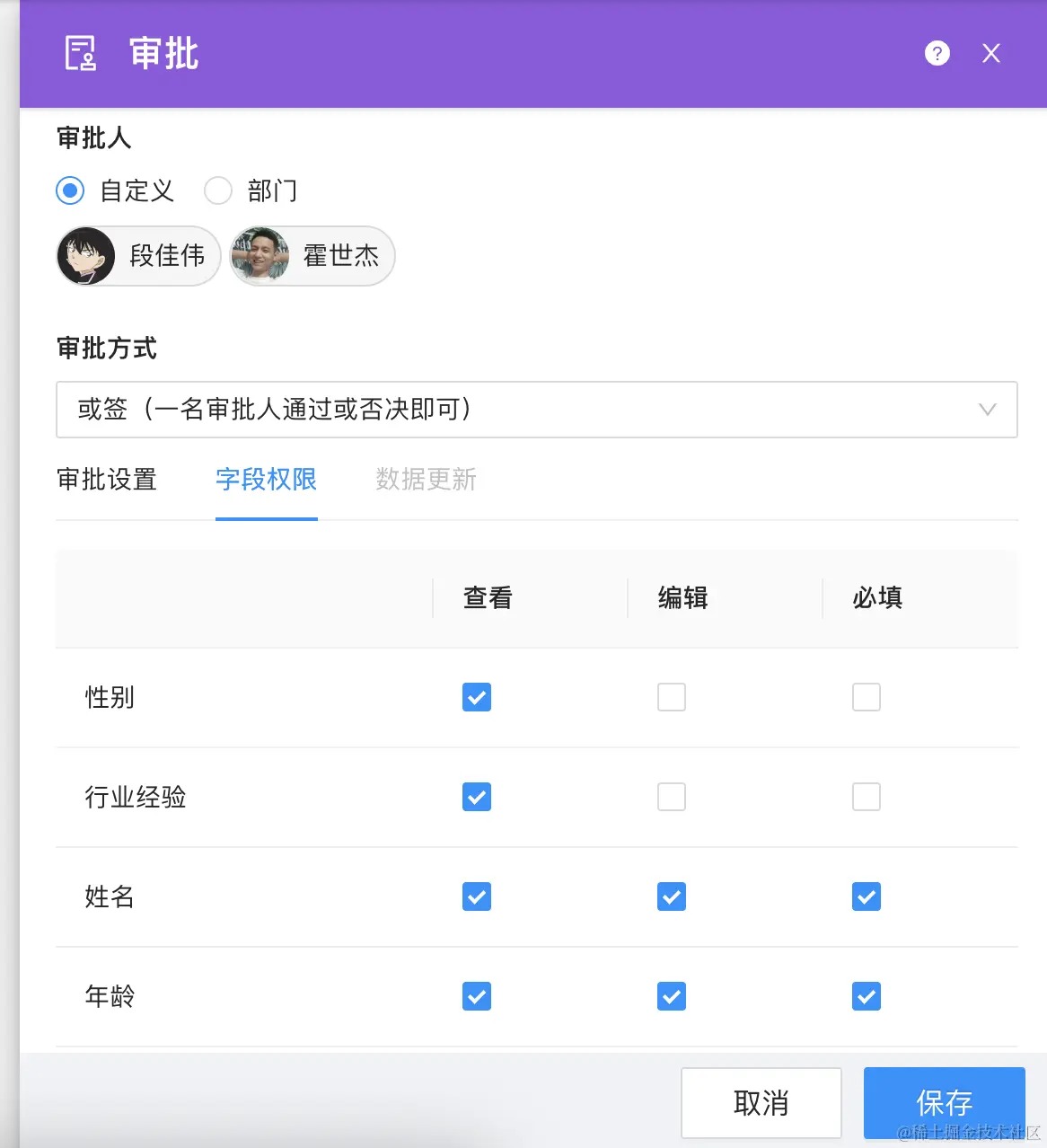Select the 部门 approver option
Screen dimensions: 1047x1148
[218, 190]
